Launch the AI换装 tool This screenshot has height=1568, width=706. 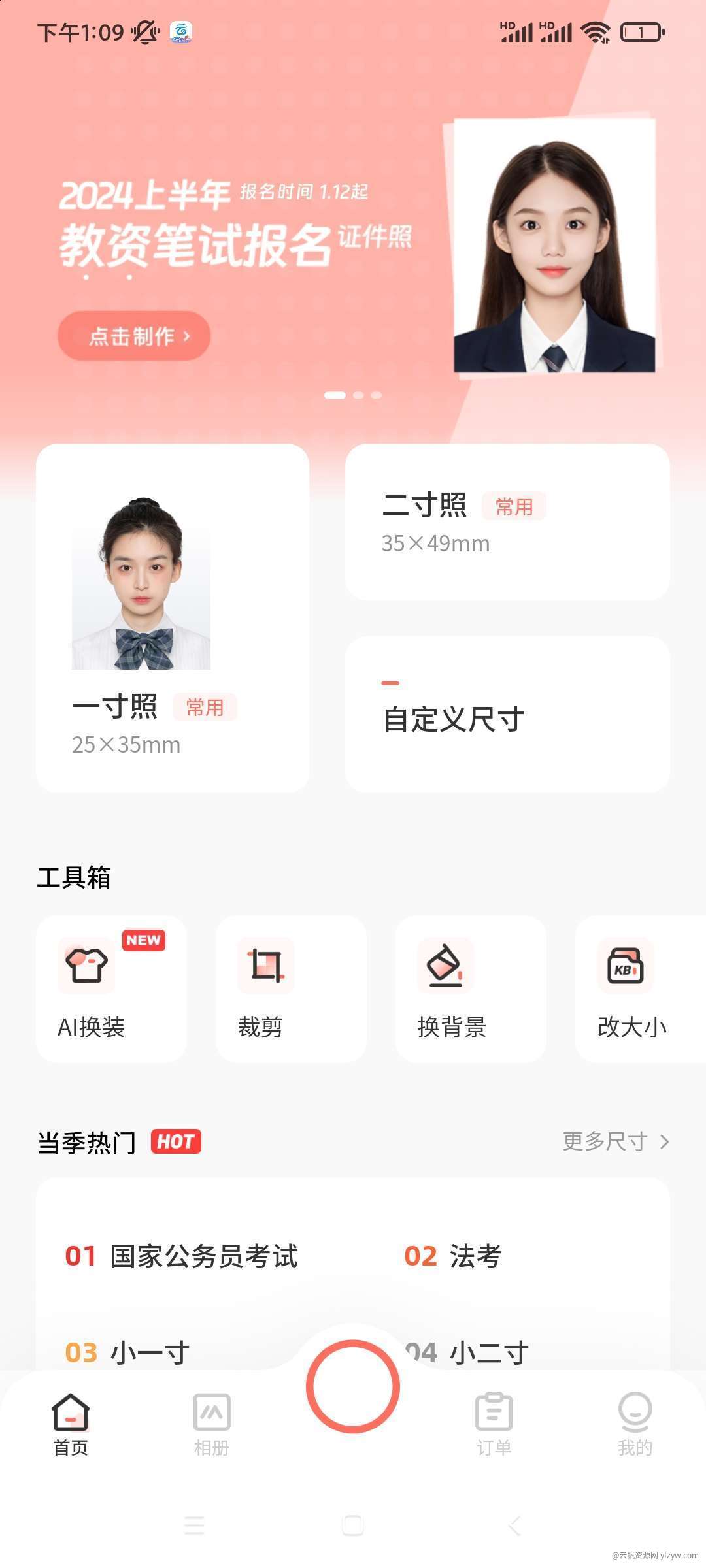pyautogui.click(x=111, y=988)
